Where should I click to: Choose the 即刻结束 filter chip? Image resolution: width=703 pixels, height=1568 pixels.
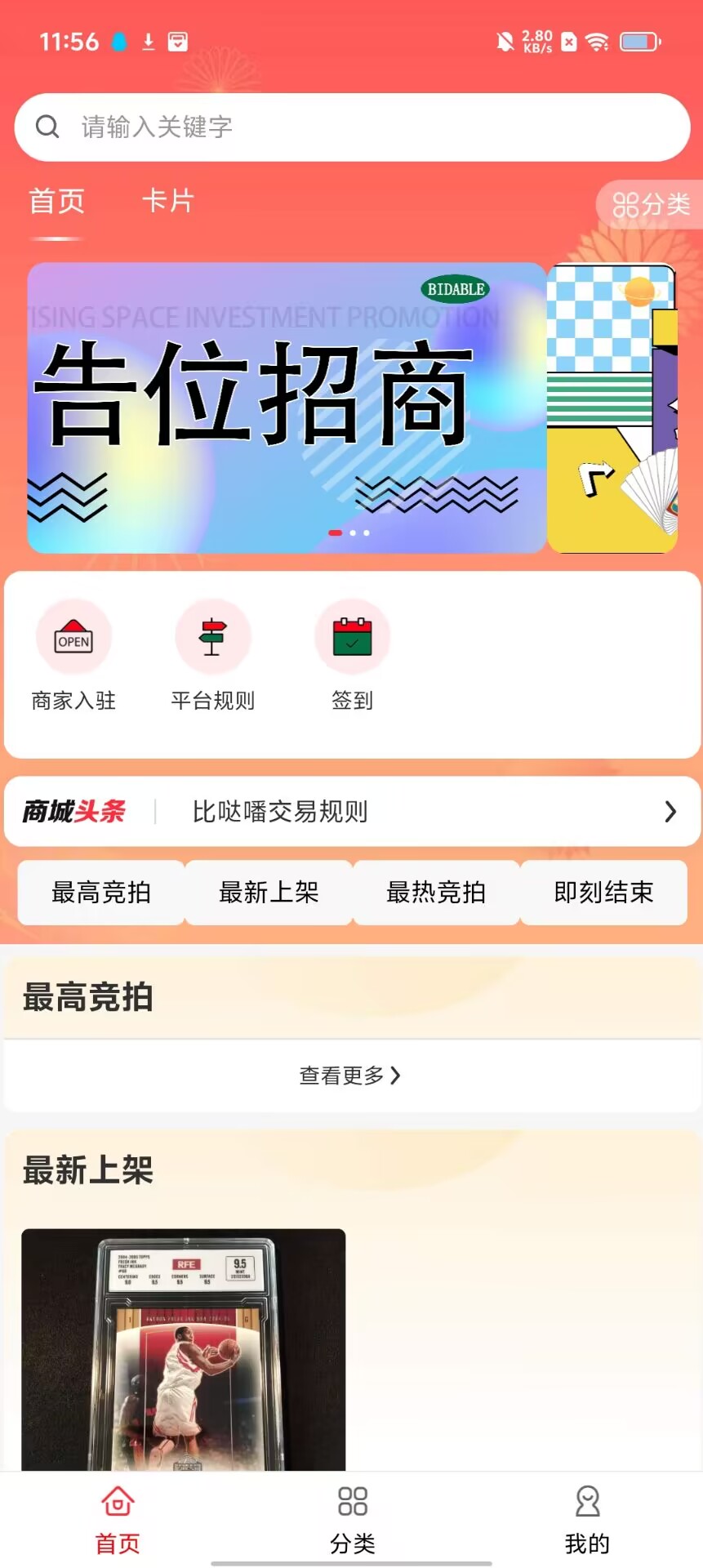(603, 893)
